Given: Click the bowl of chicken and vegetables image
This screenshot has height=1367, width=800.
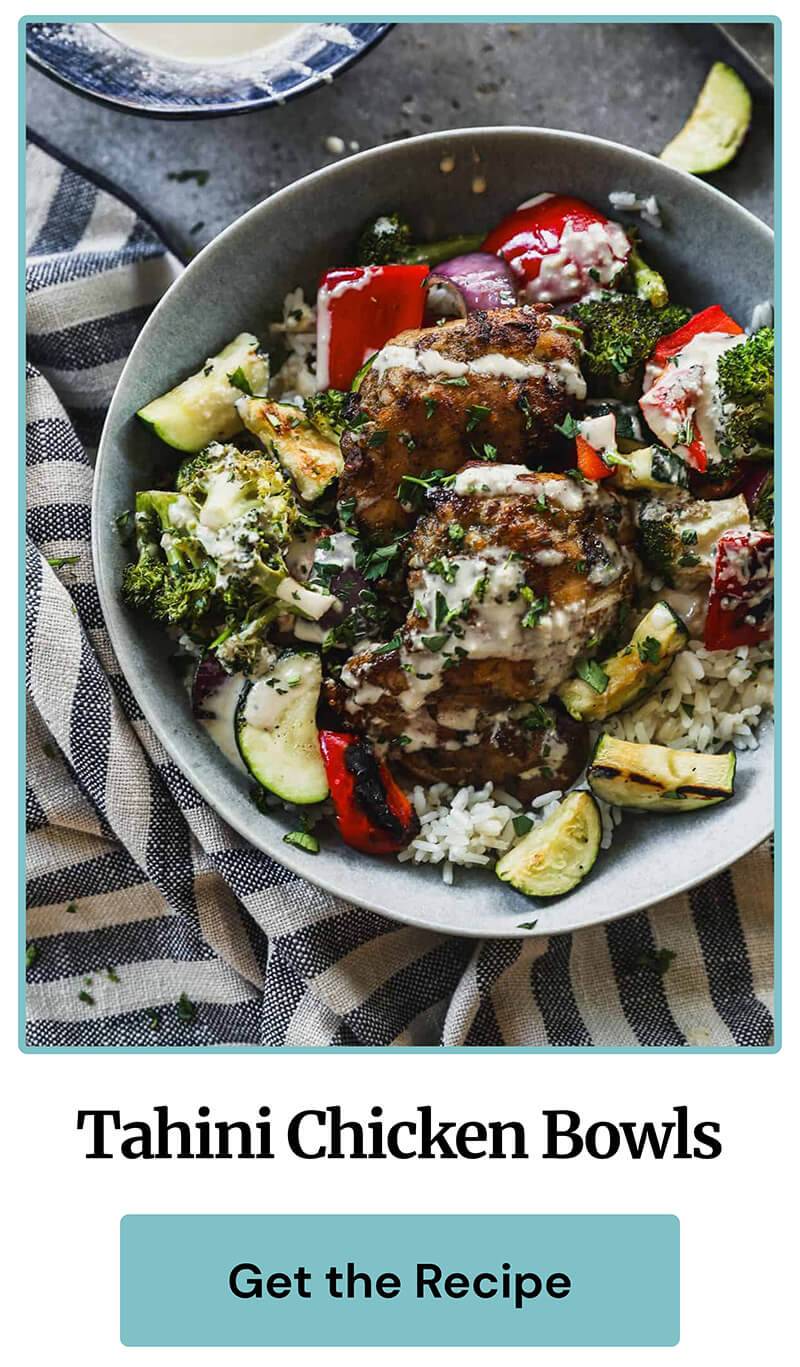Looking at the screenshot, I should coord(400,530).
